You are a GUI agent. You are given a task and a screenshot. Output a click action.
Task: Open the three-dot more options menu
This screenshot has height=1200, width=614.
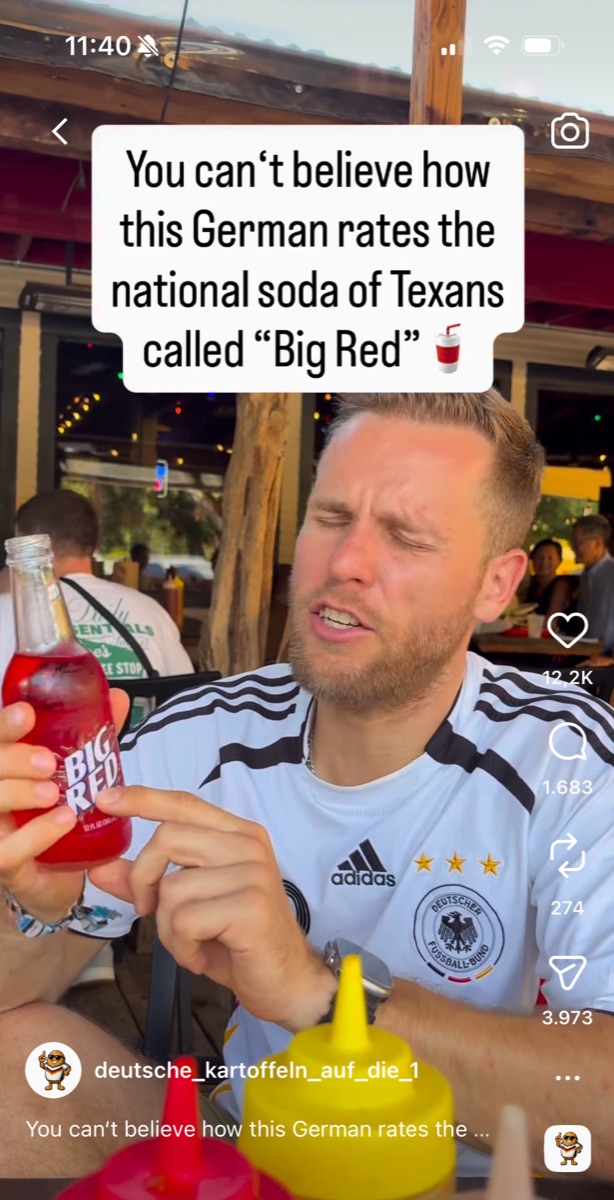567,1078
